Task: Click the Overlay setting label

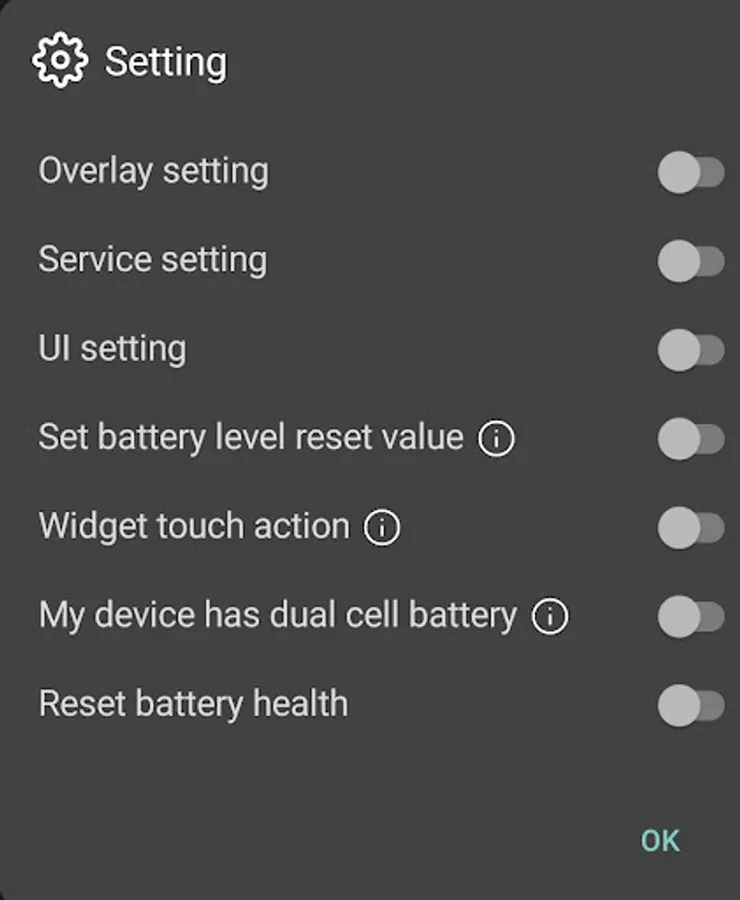Action: tap(152, 171)
